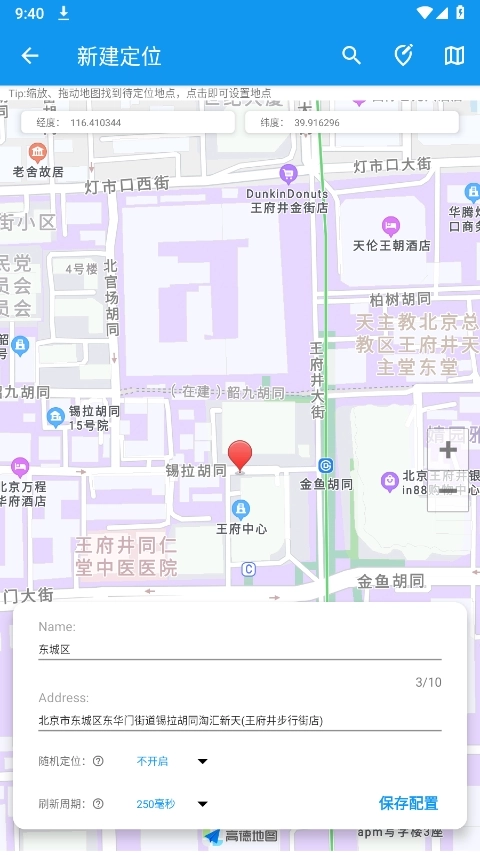Viewport: 480px width, 855px height.
Task: Expand the 刷新周期 dropdown showing 250毫秒
Action: pyautogui.click(x=172, y=804)
